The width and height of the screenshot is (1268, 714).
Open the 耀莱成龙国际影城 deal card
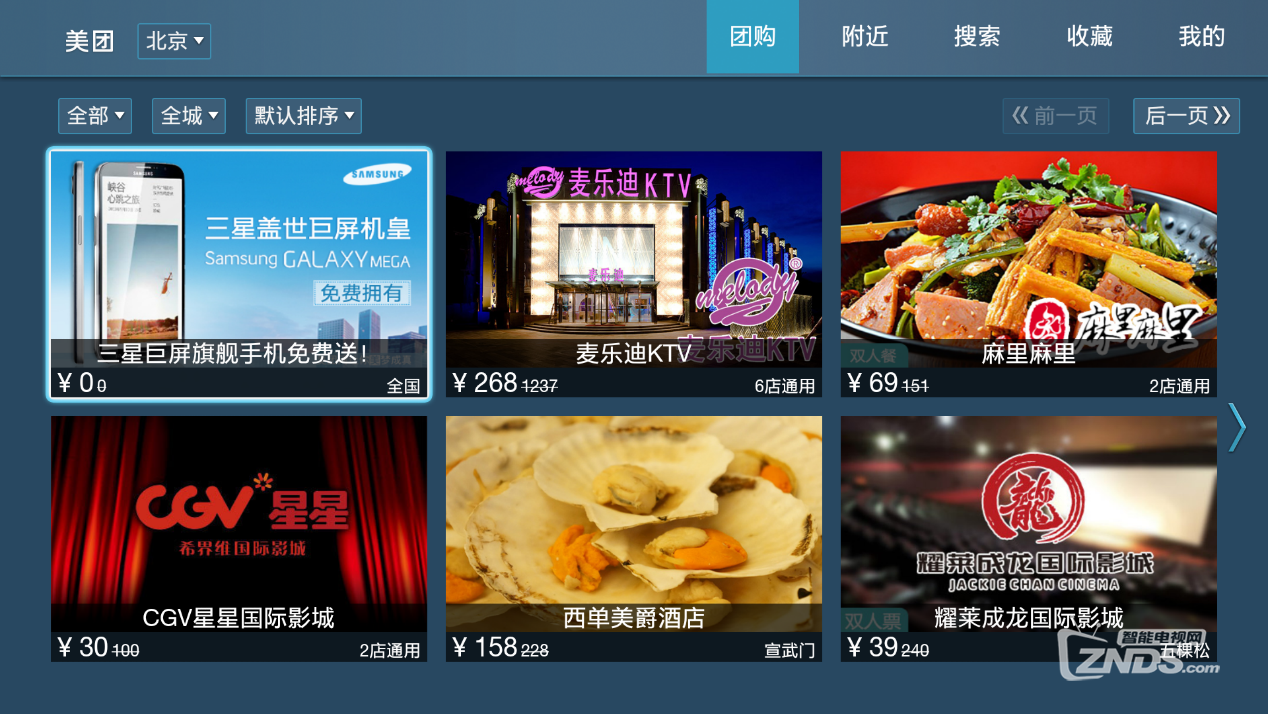point(1028,538)
